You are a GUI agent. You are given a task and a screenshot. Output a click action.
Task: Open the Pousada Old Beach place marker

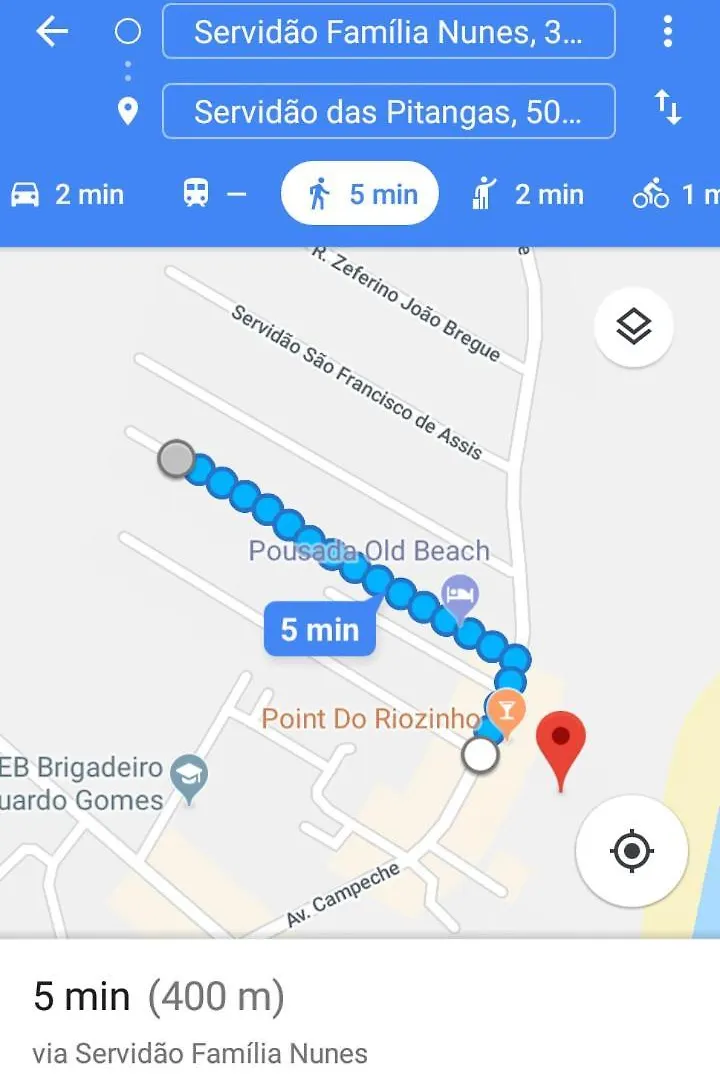pos(460,595)
